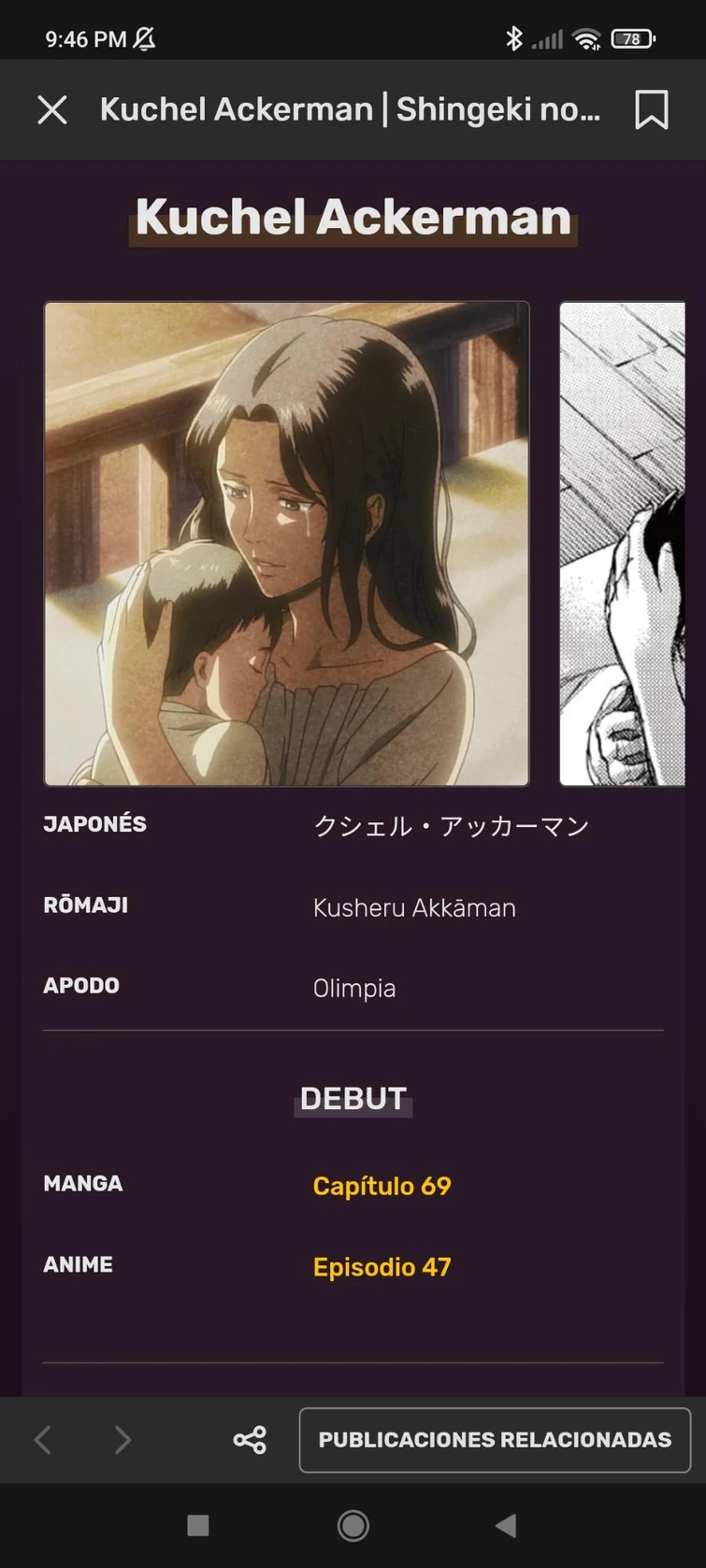Select the Kuchel Ackerman page title
The height and width of the screenshot is (1568, 706).
[353, 216]
